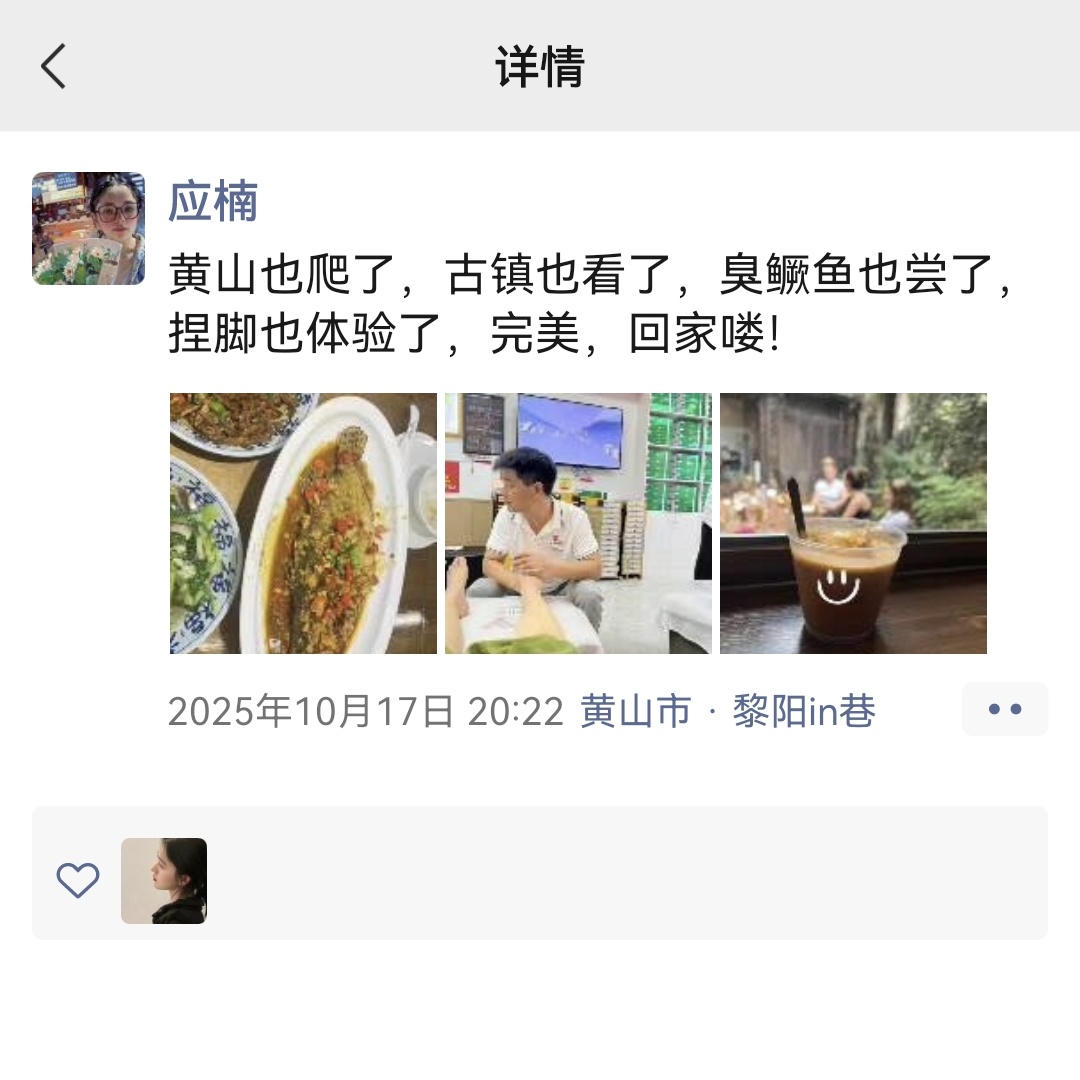Go back from the 详情 page
The width and height of the screenshot is (1080, 1080).
point(53,67)
